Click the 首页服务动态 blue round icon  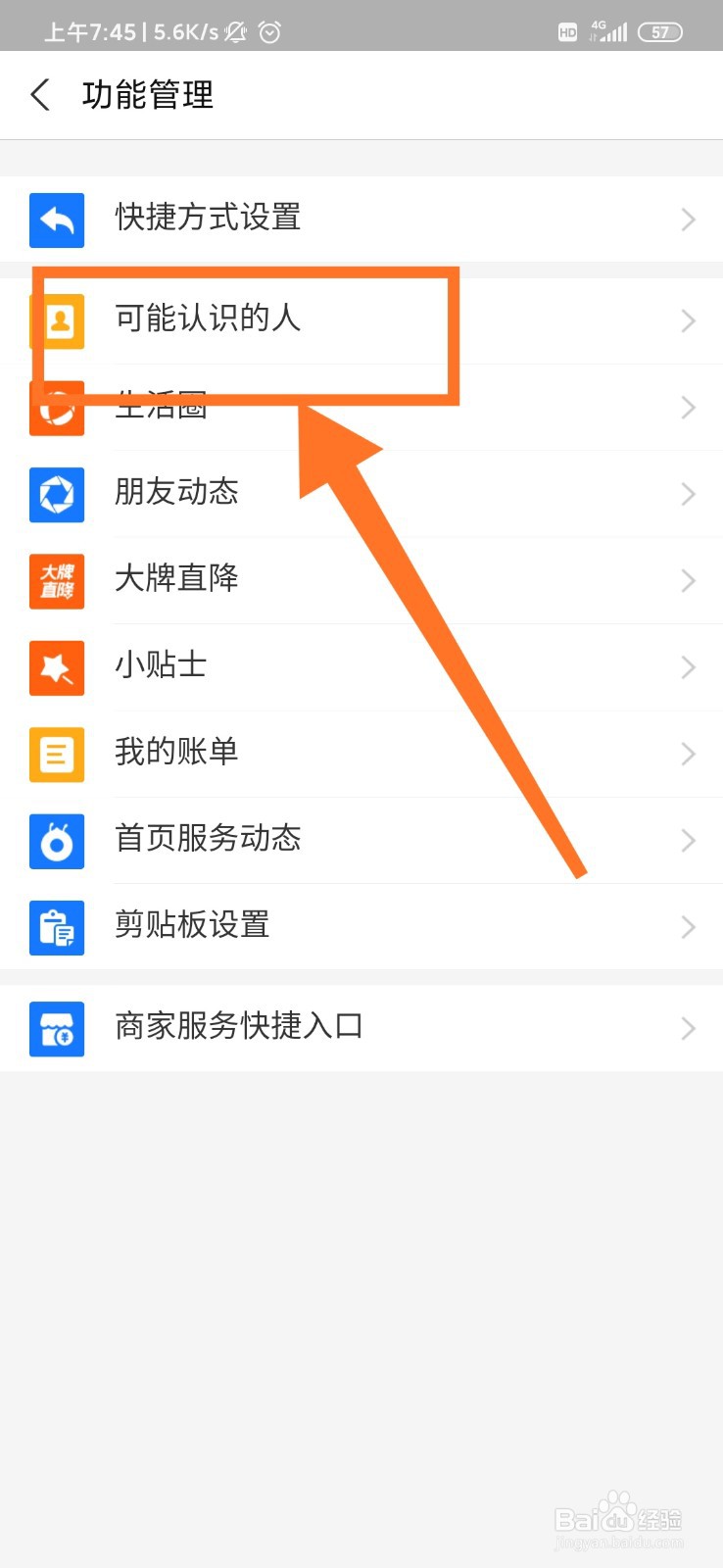[56, 841]
